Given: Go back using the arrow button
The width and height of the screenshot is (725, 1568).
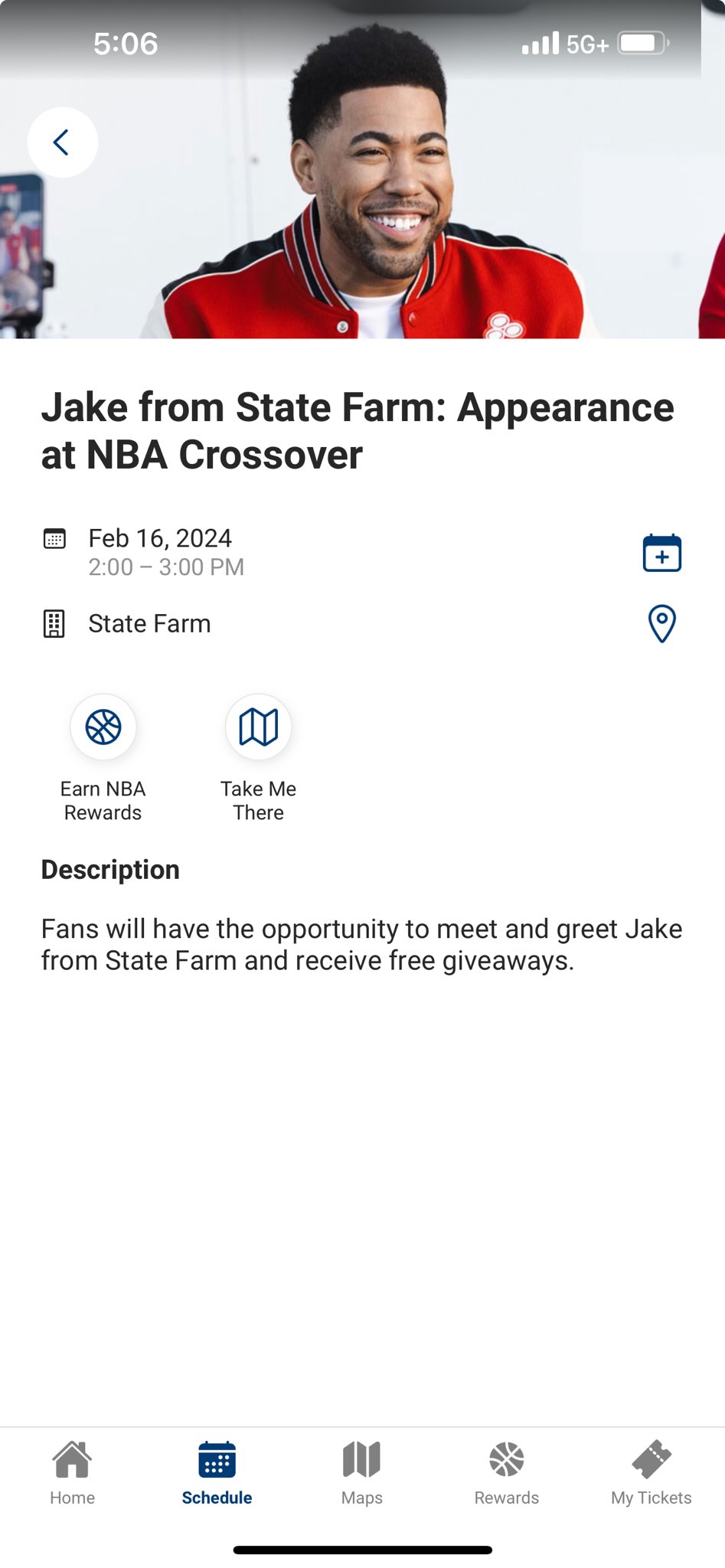Looking at the screenshot, I should point(62,142).
